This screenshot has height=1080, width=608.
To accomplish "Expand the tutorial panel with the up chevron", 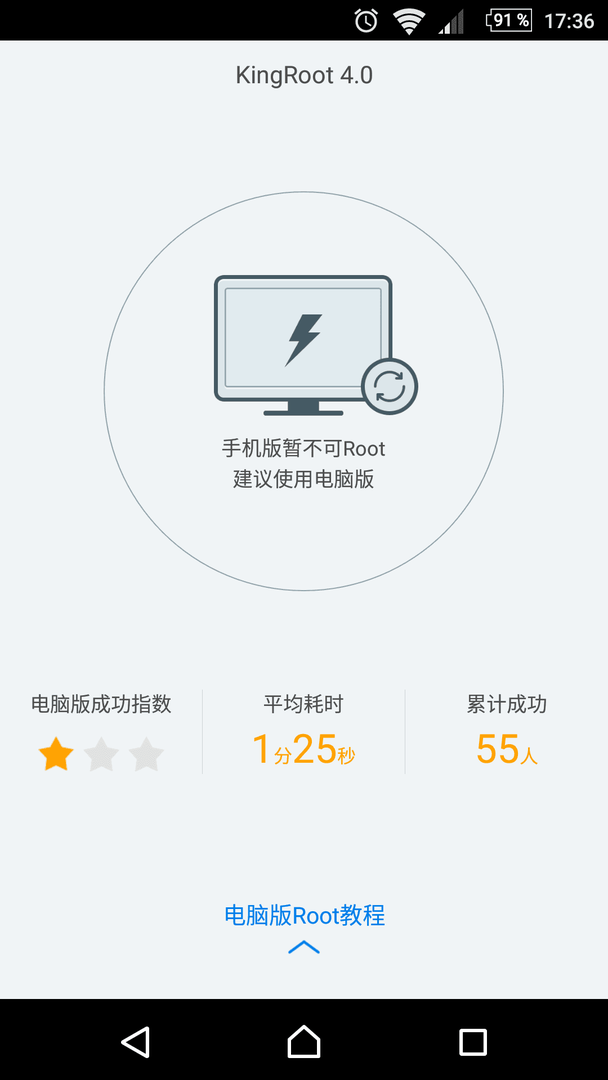I will (x=304, y=947).
